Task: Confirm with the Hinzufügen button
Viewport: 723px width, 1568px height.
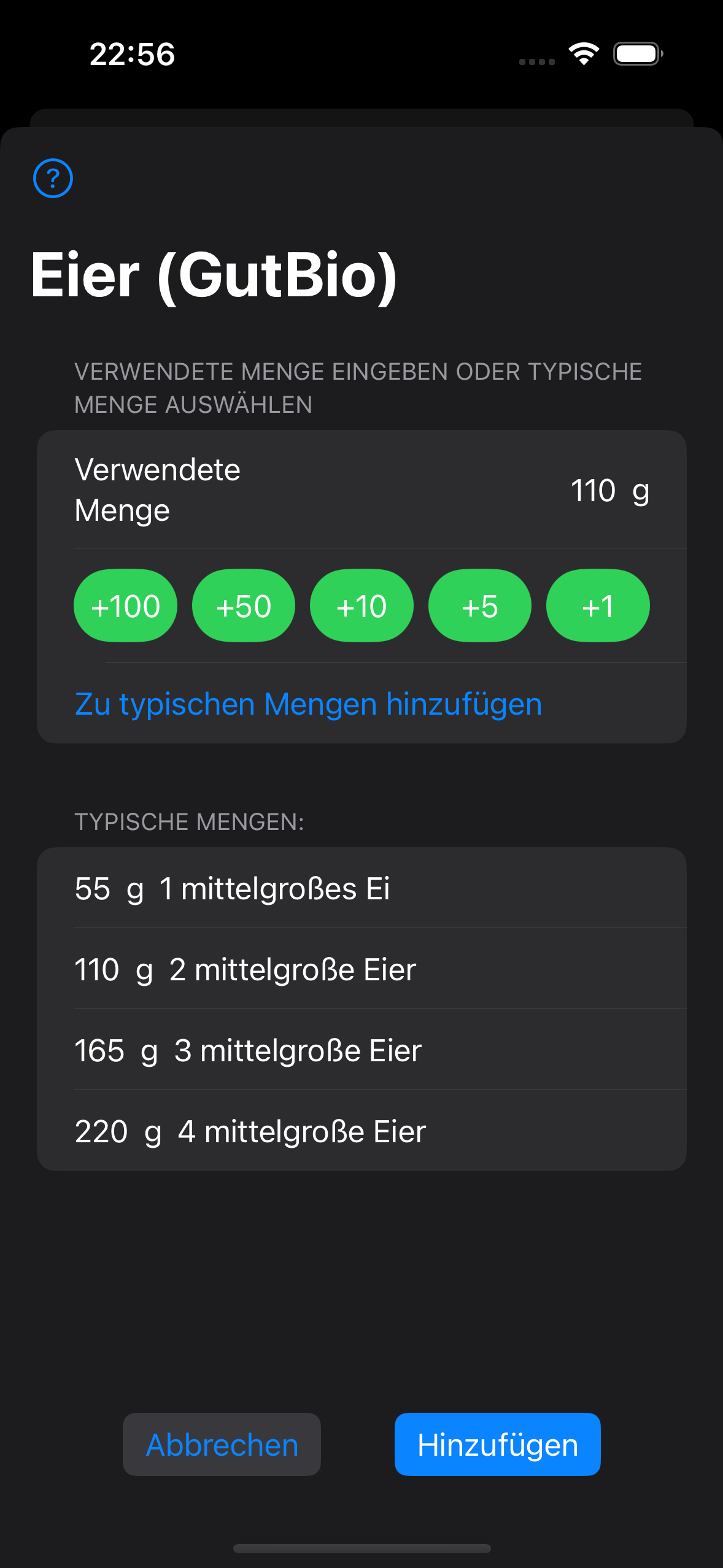Action: [x=498, y=1445]
